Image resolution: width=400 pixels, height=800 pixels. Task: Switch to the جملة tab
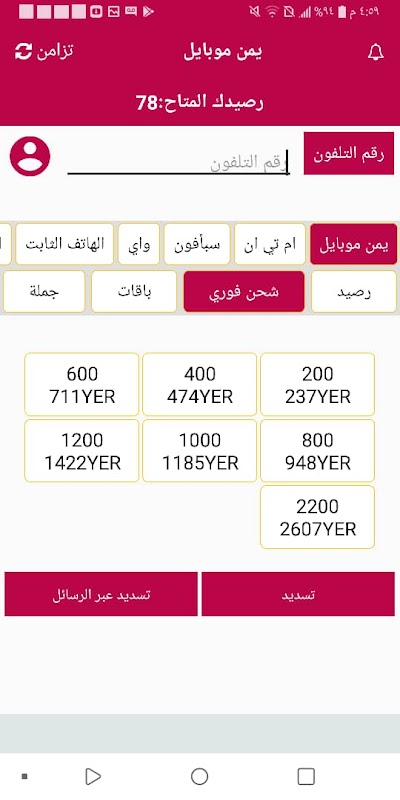tap(44, 291)
